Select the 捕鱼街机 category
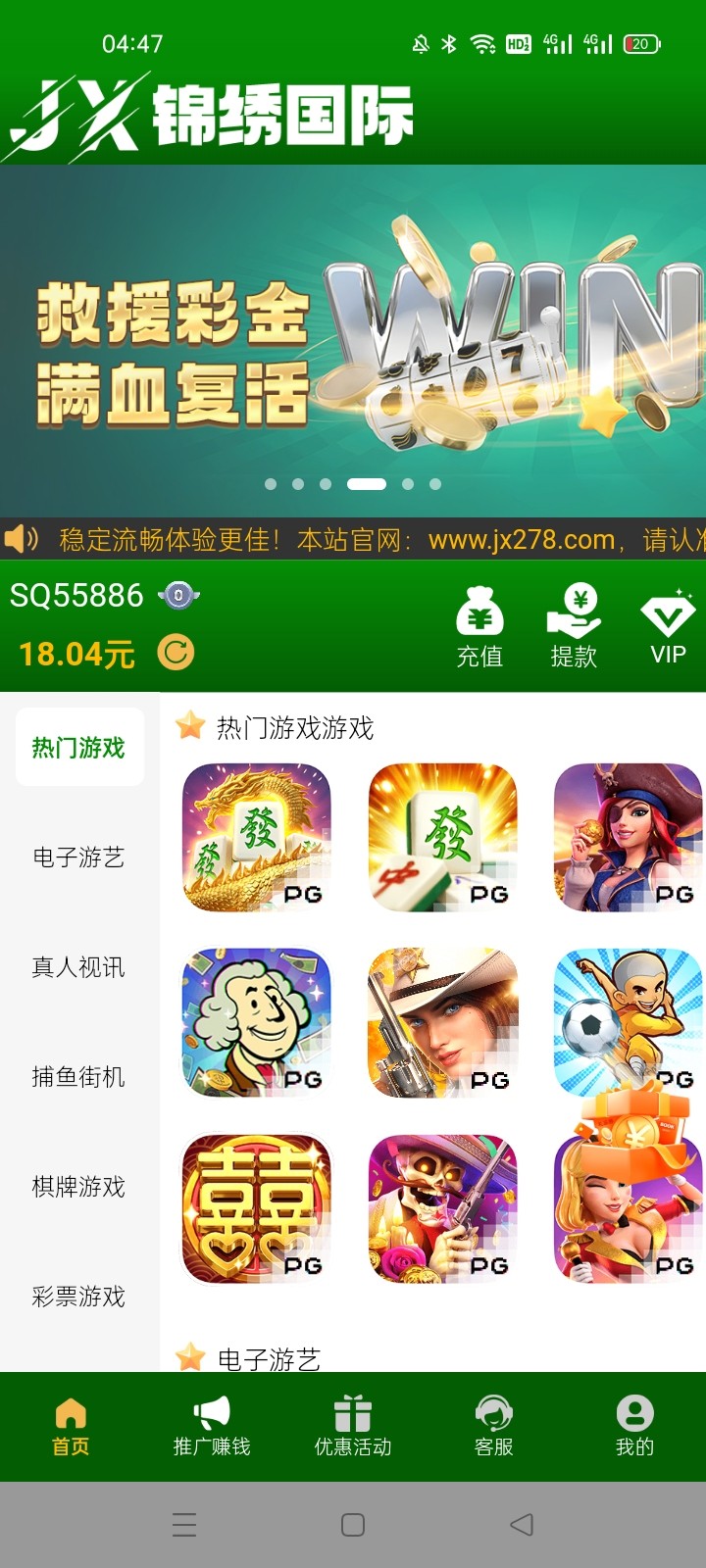 coord(79,1077)
